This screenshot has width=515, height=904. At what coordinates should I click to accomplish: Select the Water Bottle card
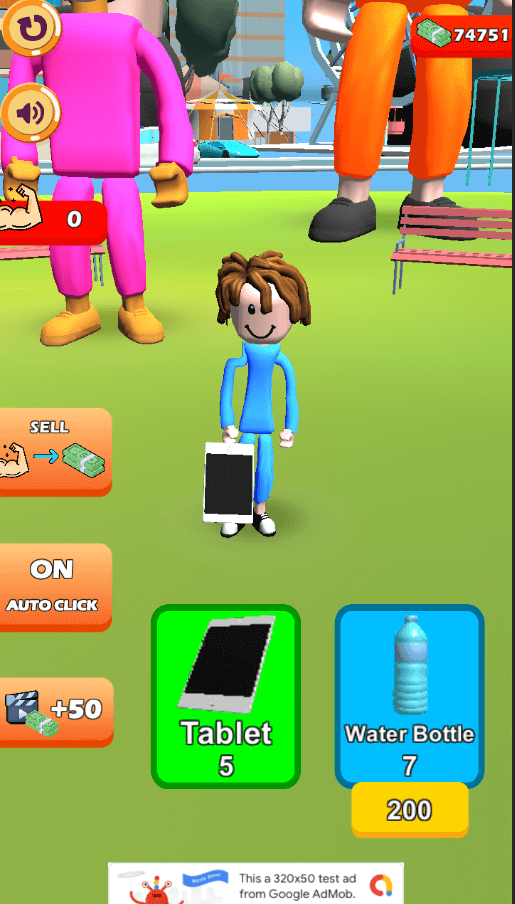[409, 696]
